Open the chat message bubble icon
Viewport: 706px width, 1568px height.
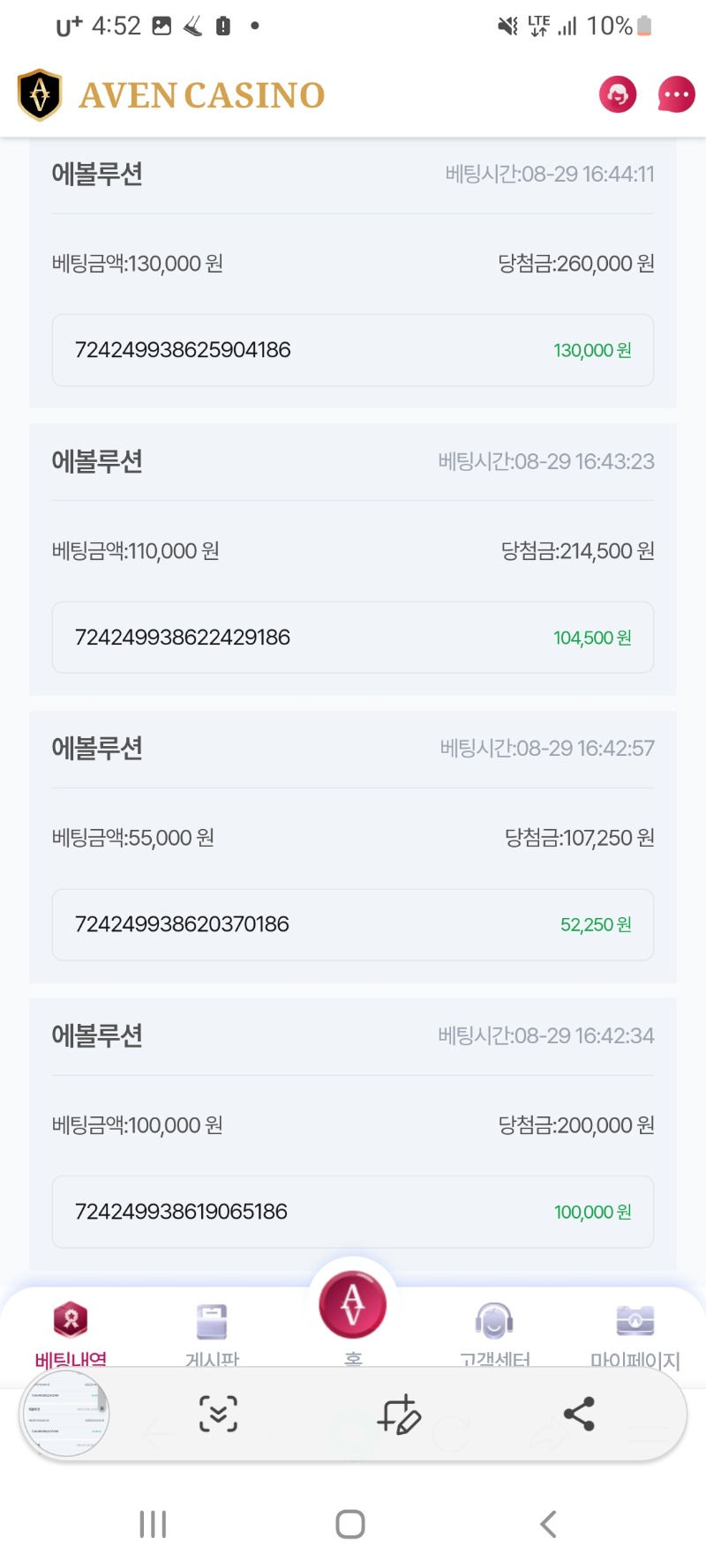pos(677,94)
